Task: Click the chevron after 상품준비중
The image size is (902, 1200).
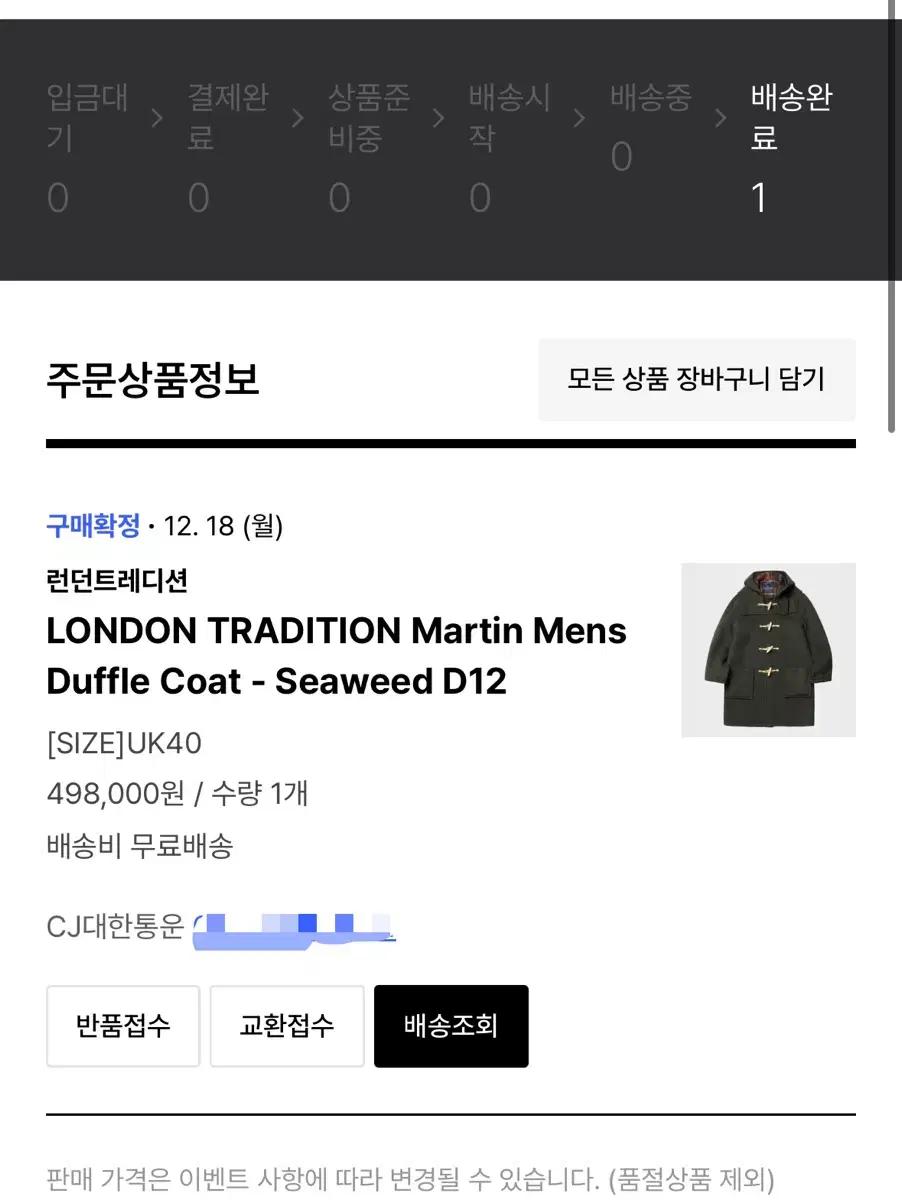Action: click(438, 118)
